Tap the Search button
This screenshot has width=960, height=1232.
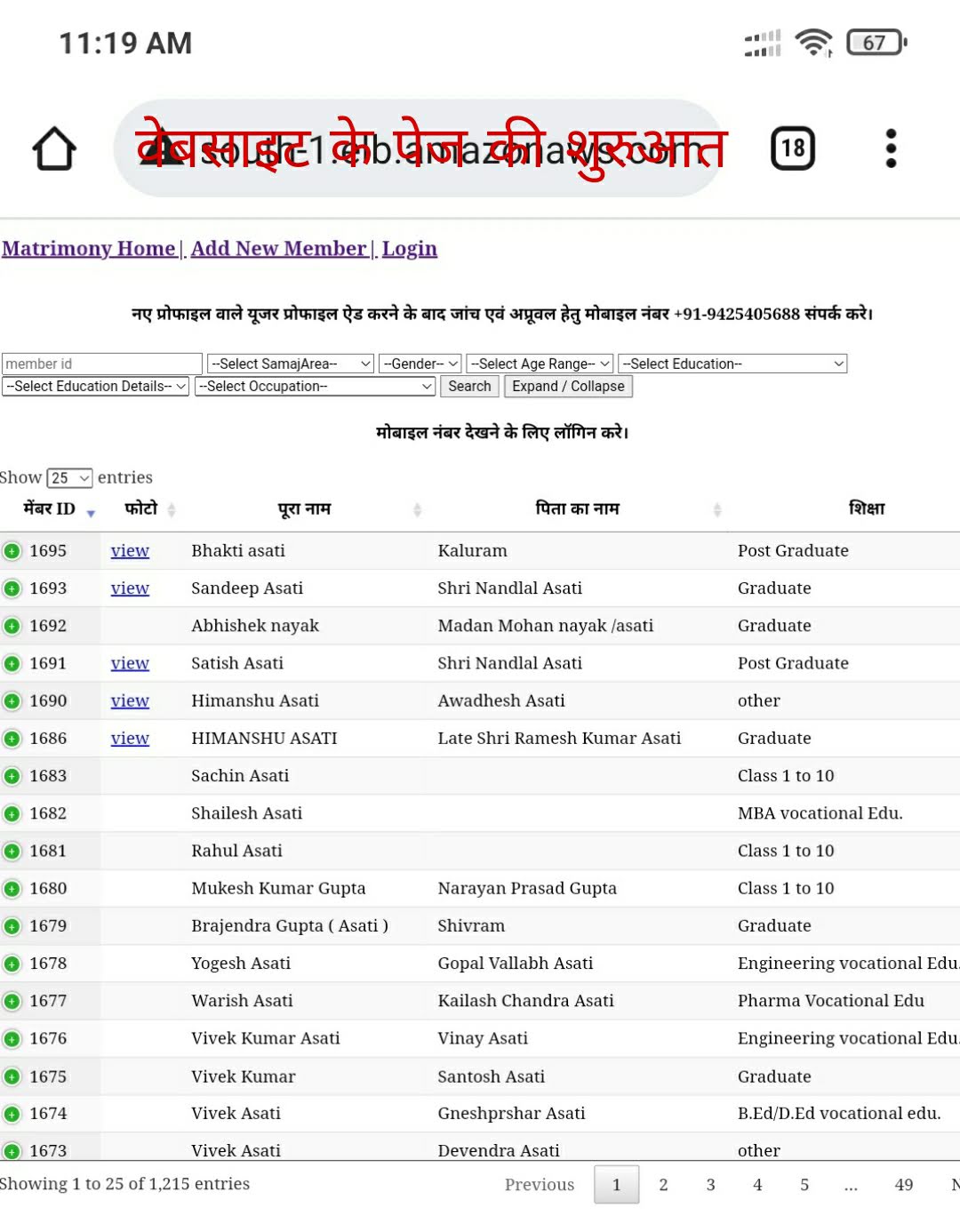click(x=469, y=386)
